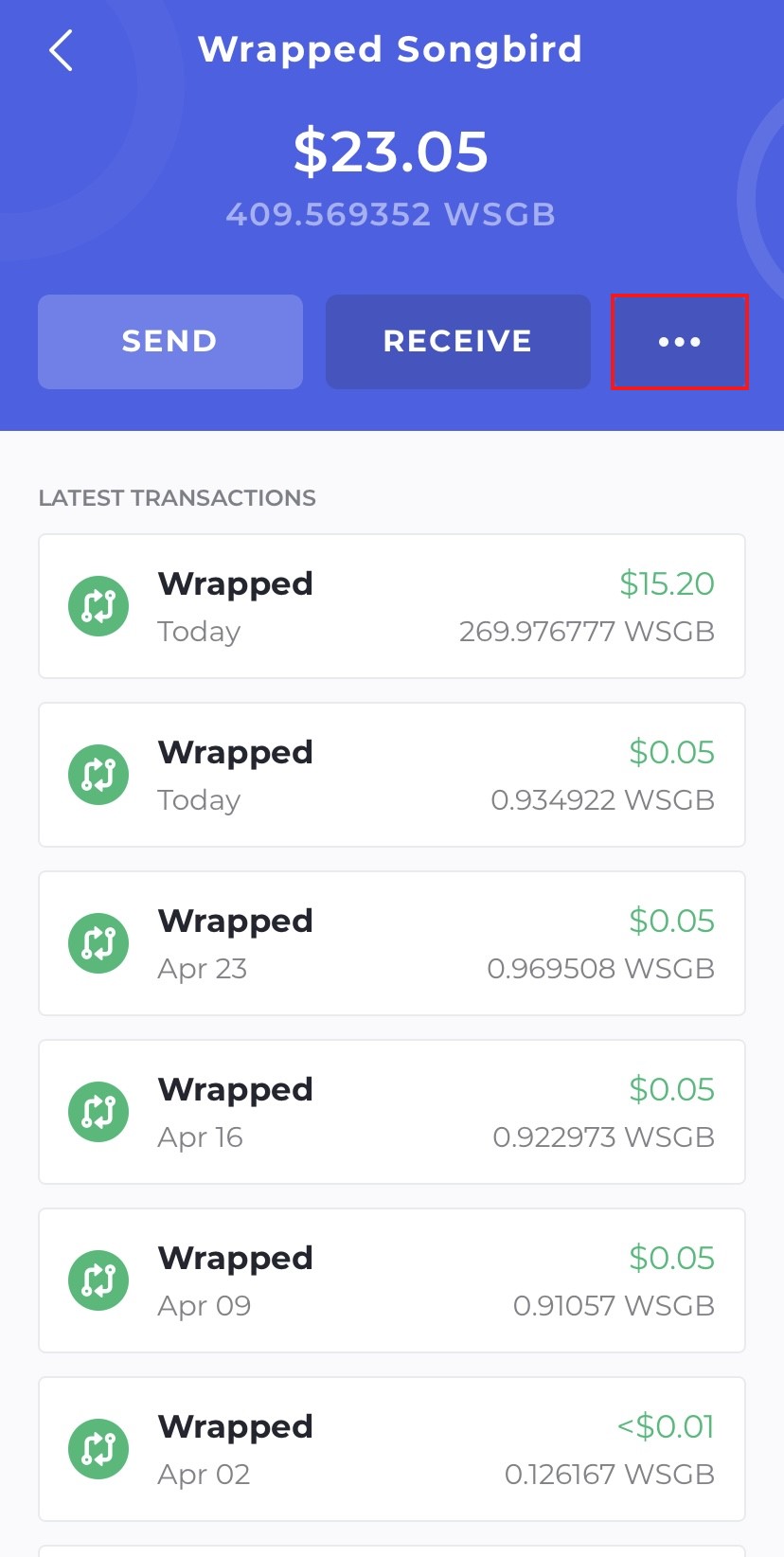View the 0.934922 WSGB transaction
This screenshot has width=784, height=1557.
(x=392, y=775)
